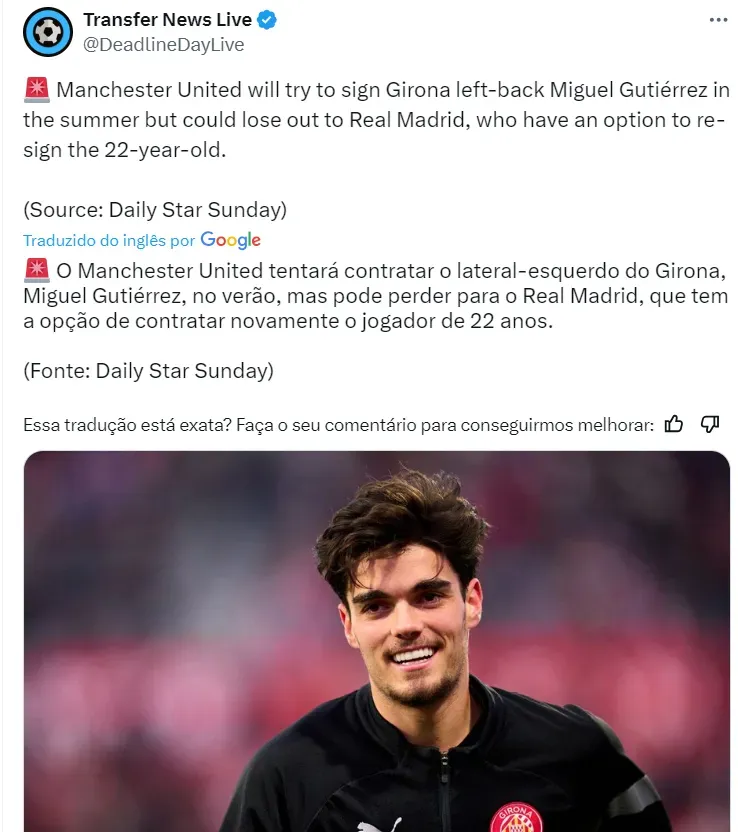738x832 pixels.
Task: Rate the translation with thumbs up
Action: click(x=674, y=424)
